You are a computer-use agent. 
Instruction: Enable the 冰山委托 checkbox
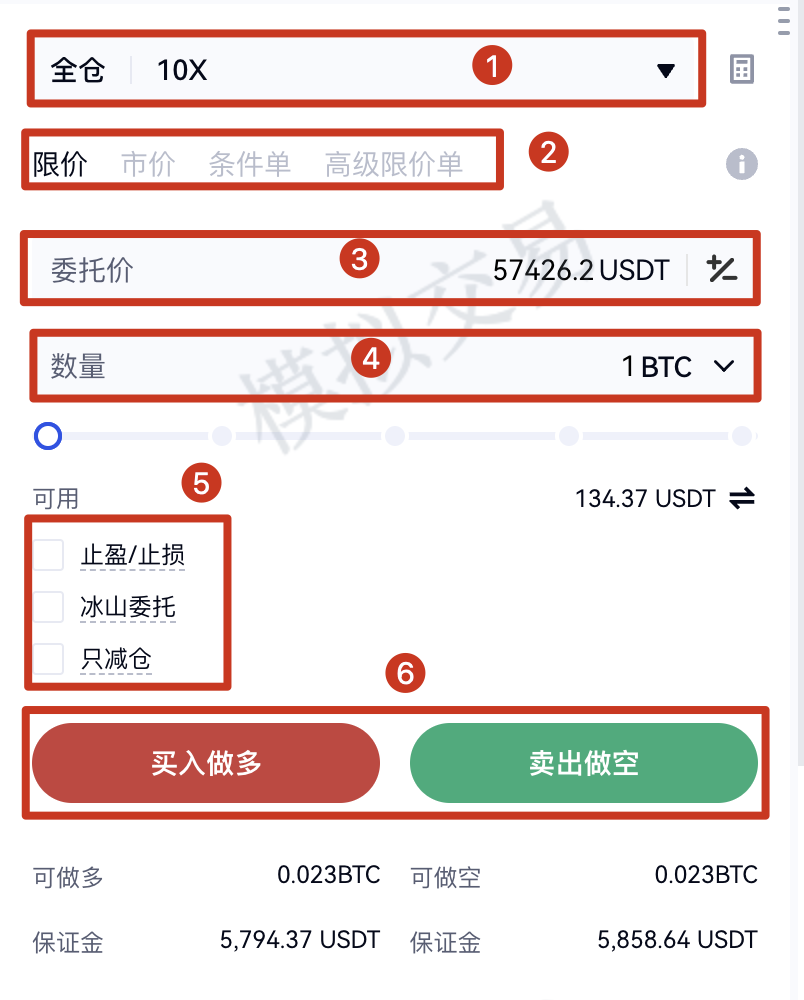pyautogui.click(x=48, y=607)
